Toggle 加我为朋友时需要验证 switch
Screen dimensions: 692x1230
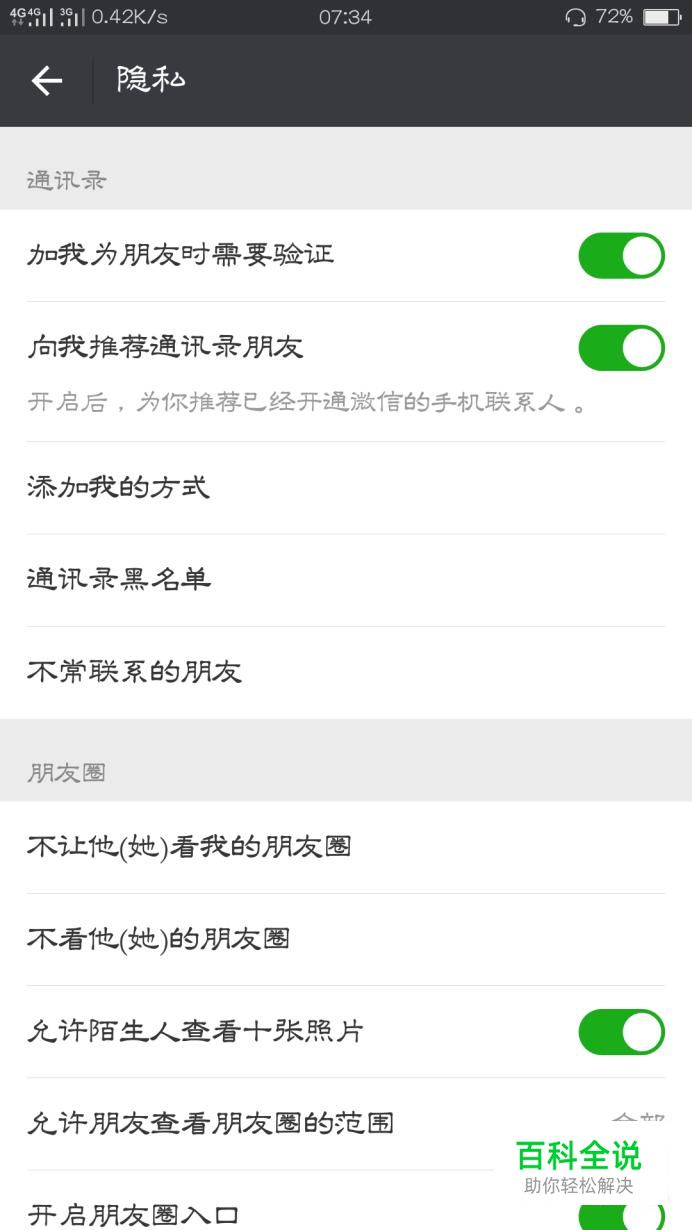point(621,255)
